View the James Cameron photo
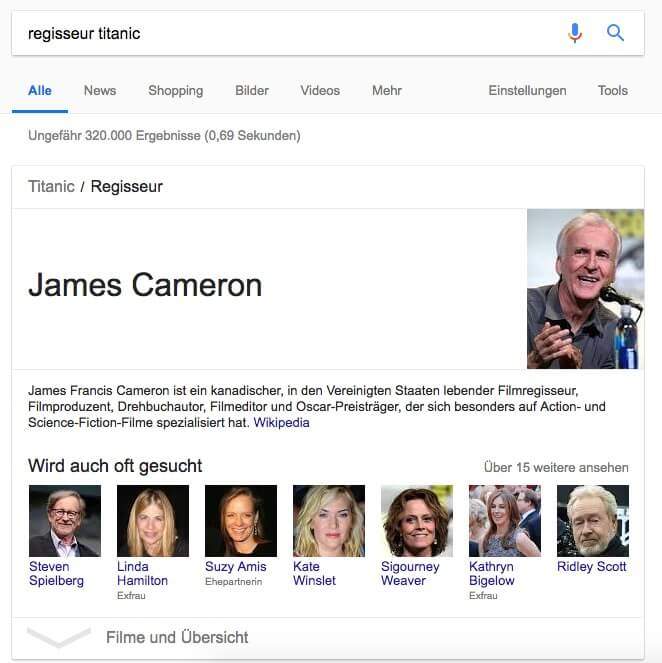 pos(585,288)
